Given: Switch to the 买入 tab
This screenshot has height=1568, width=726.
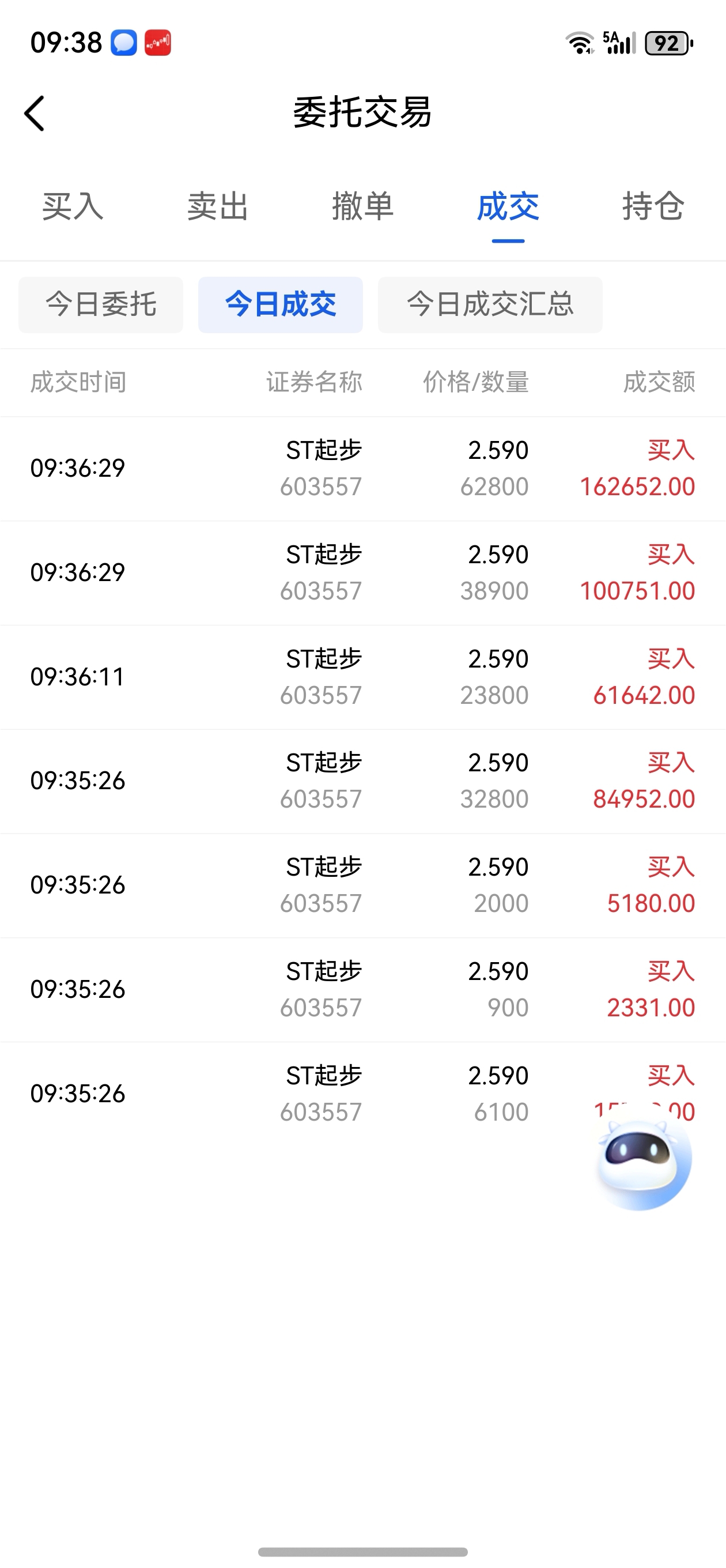Looking at the screenshot, I should click(73, 206).
